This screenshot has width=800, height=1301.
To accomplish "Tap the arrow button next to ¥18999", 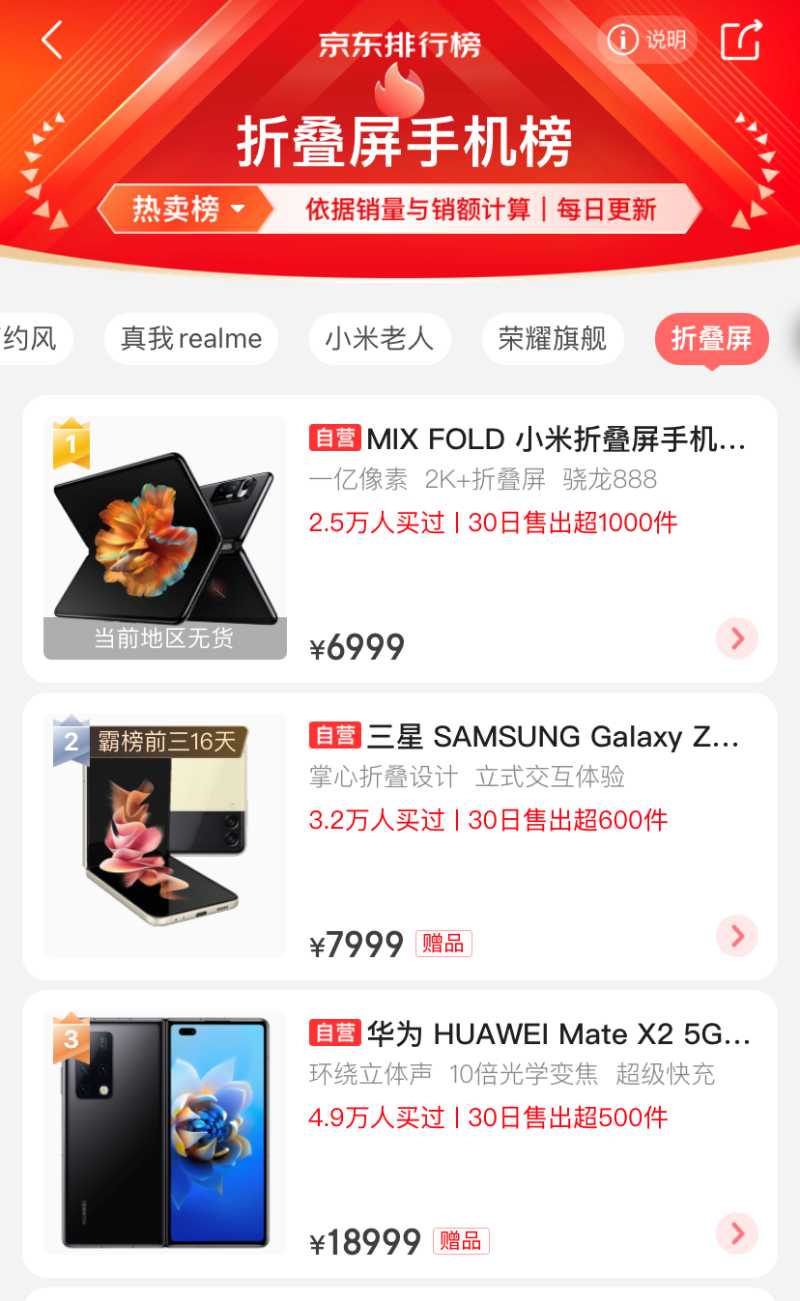I will [737, 1233].
